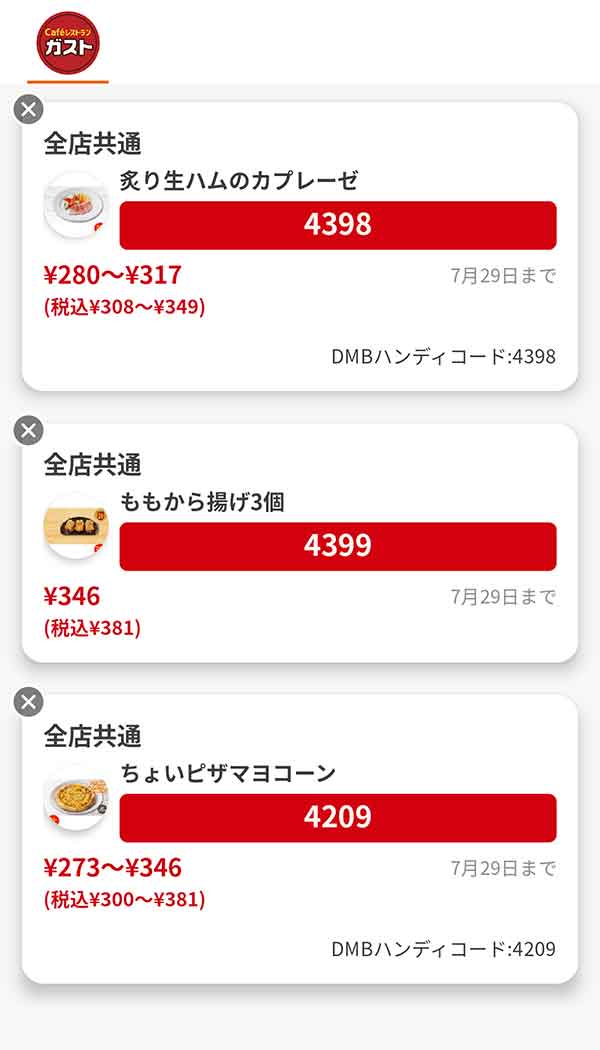This screenshot has height=1050, width=600.
Task: Close the ちょいピザマヨコーン coupon card
Action: pyautogui.click(x=29, y=702)
